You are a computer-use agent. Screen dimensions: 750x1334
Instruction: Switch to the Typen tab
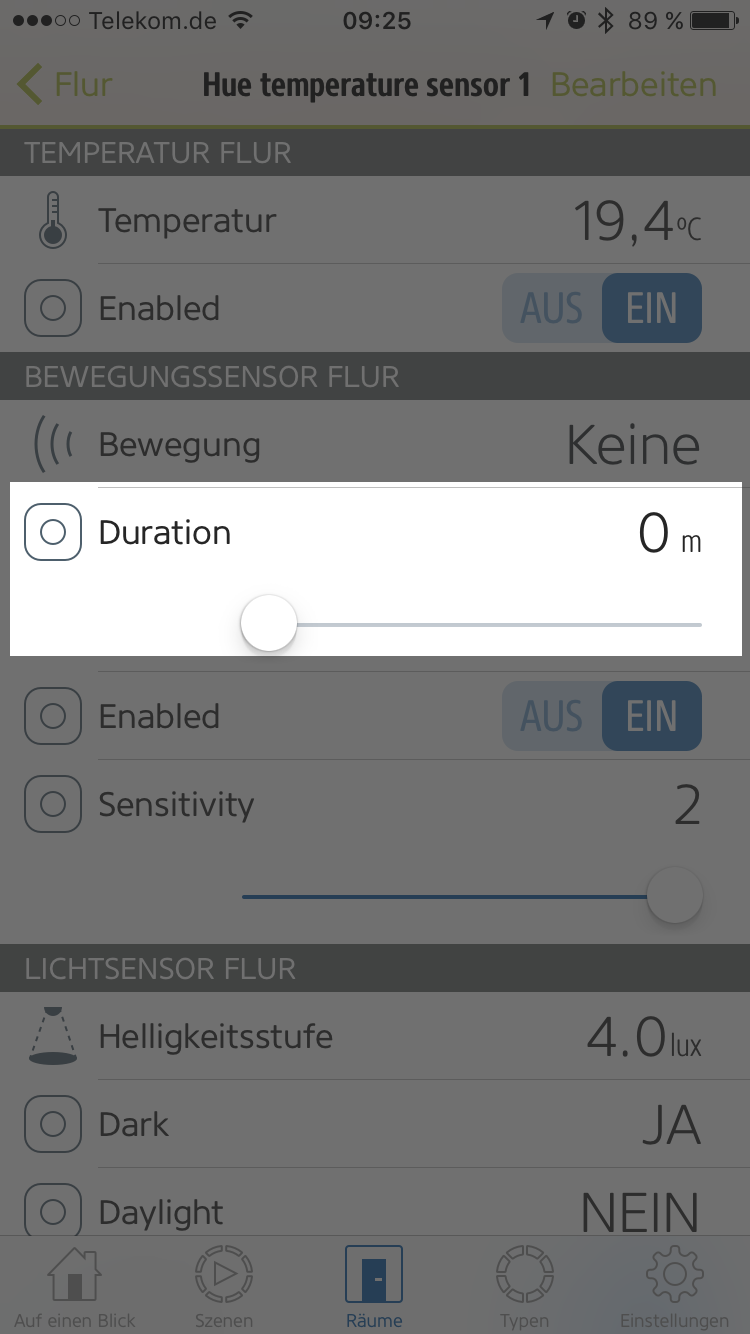(525, 1288)
